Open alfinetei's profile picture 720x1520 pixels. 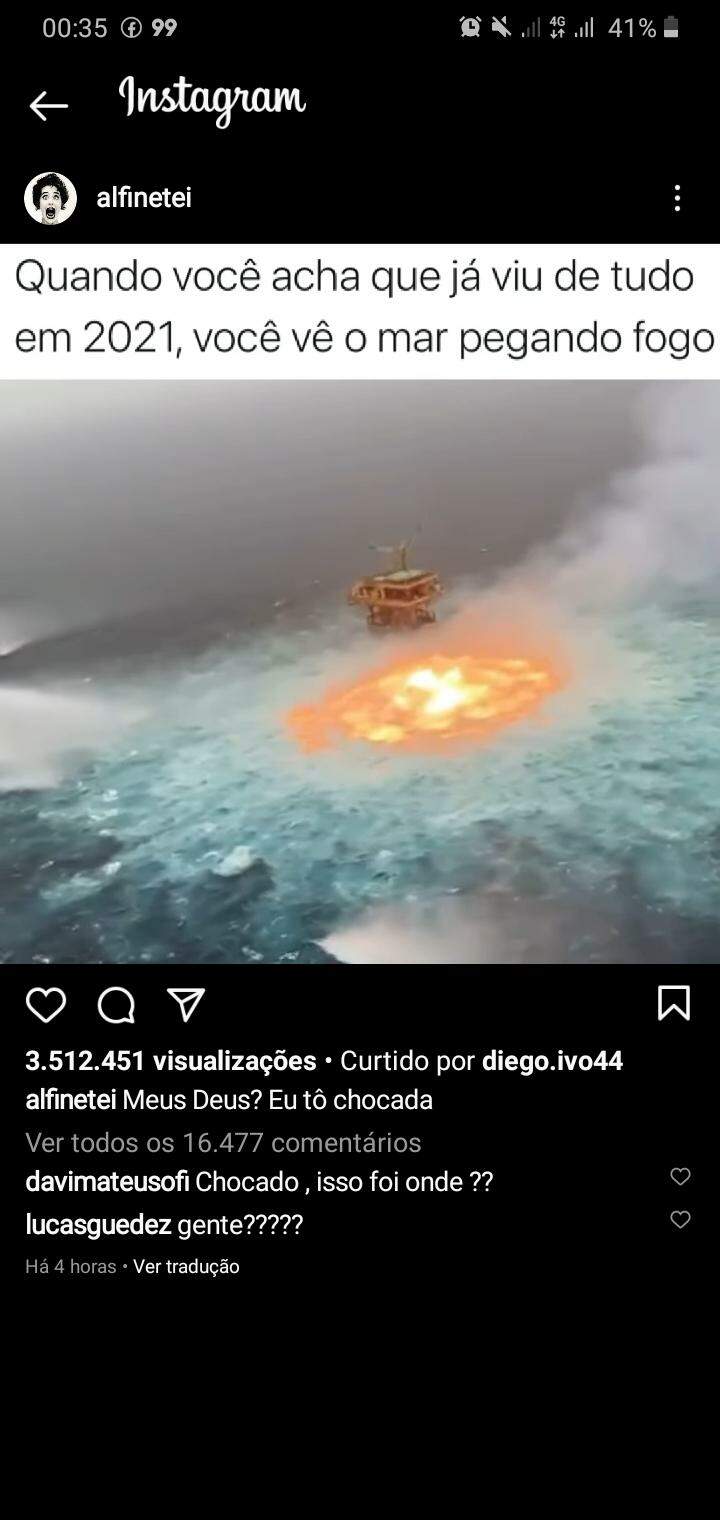50,198
